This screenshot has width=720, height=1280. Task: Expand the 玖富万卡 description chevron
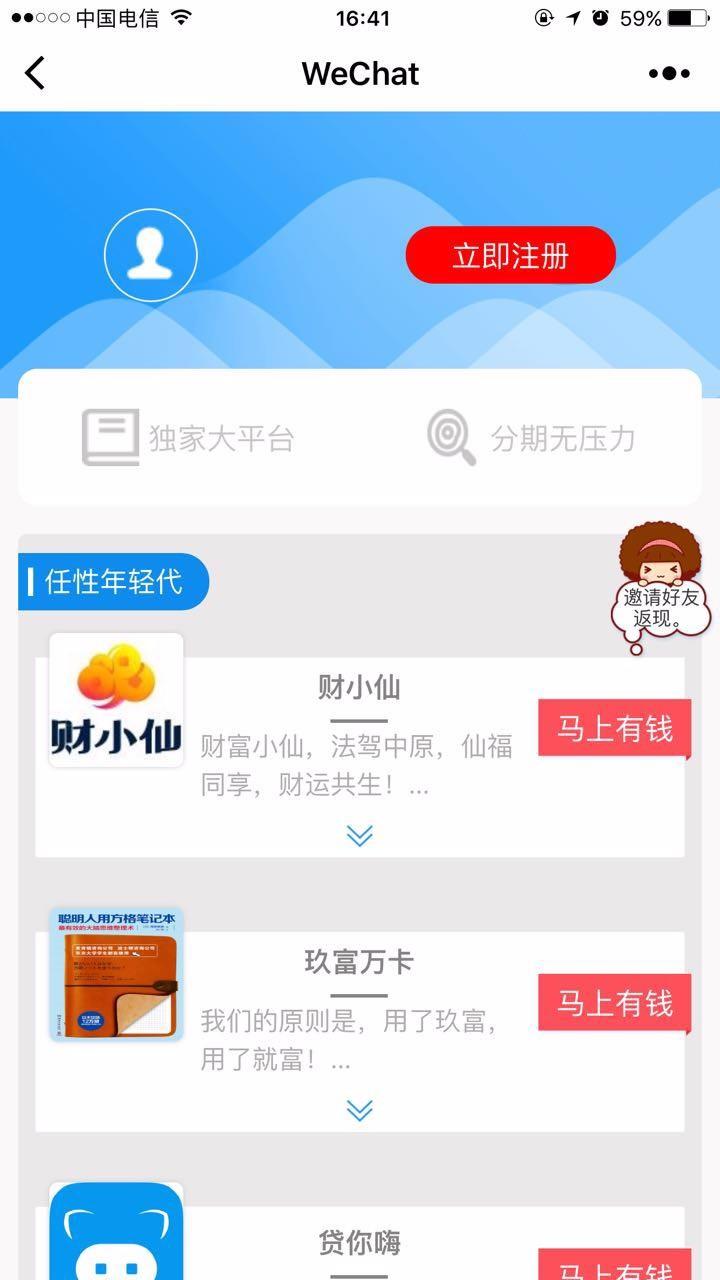click(360, 1110)
